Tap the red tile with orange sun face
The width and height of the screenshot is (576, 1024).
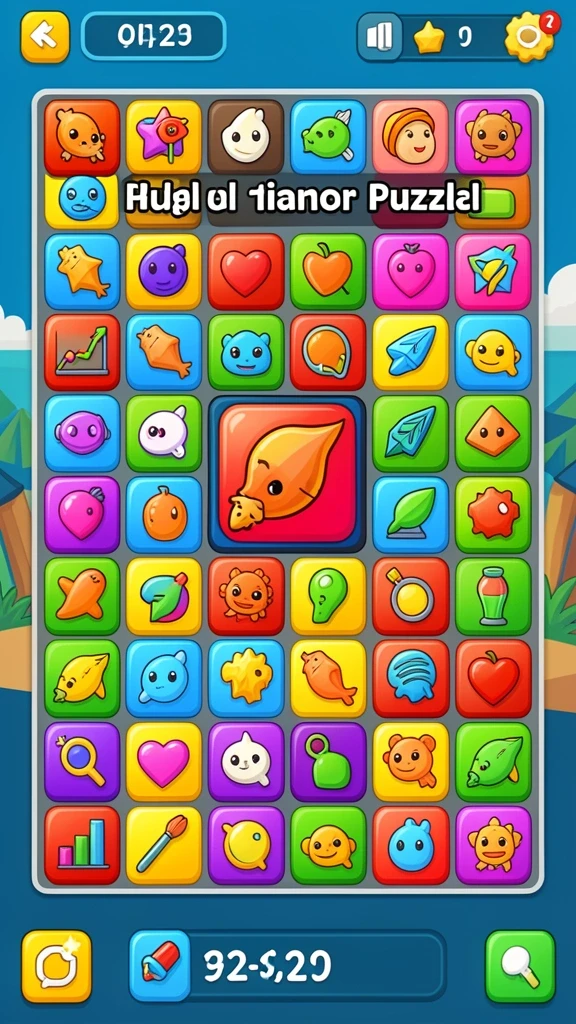(x=246, y=596)
